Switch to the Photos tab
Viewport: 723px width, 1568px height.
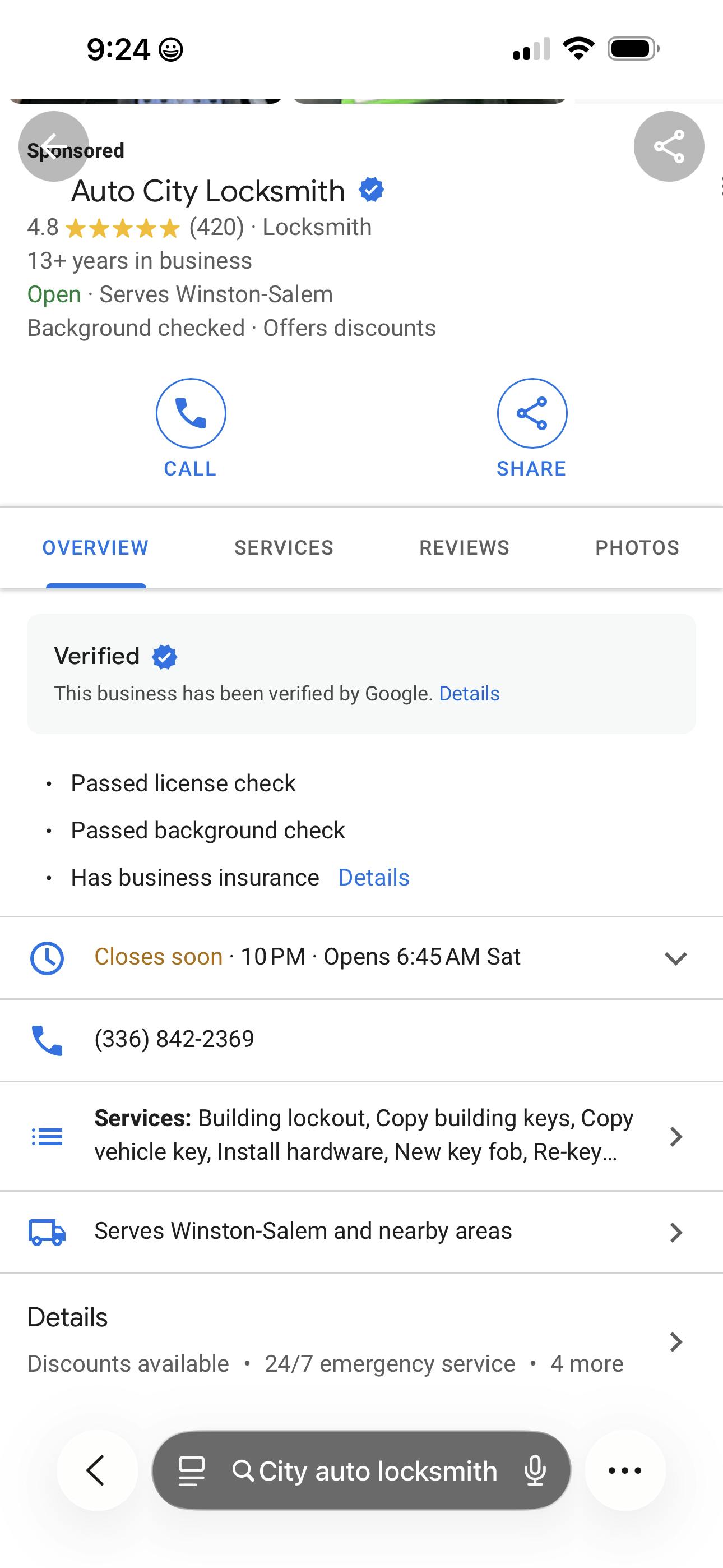pyautogui.click(x=637, y=547)
